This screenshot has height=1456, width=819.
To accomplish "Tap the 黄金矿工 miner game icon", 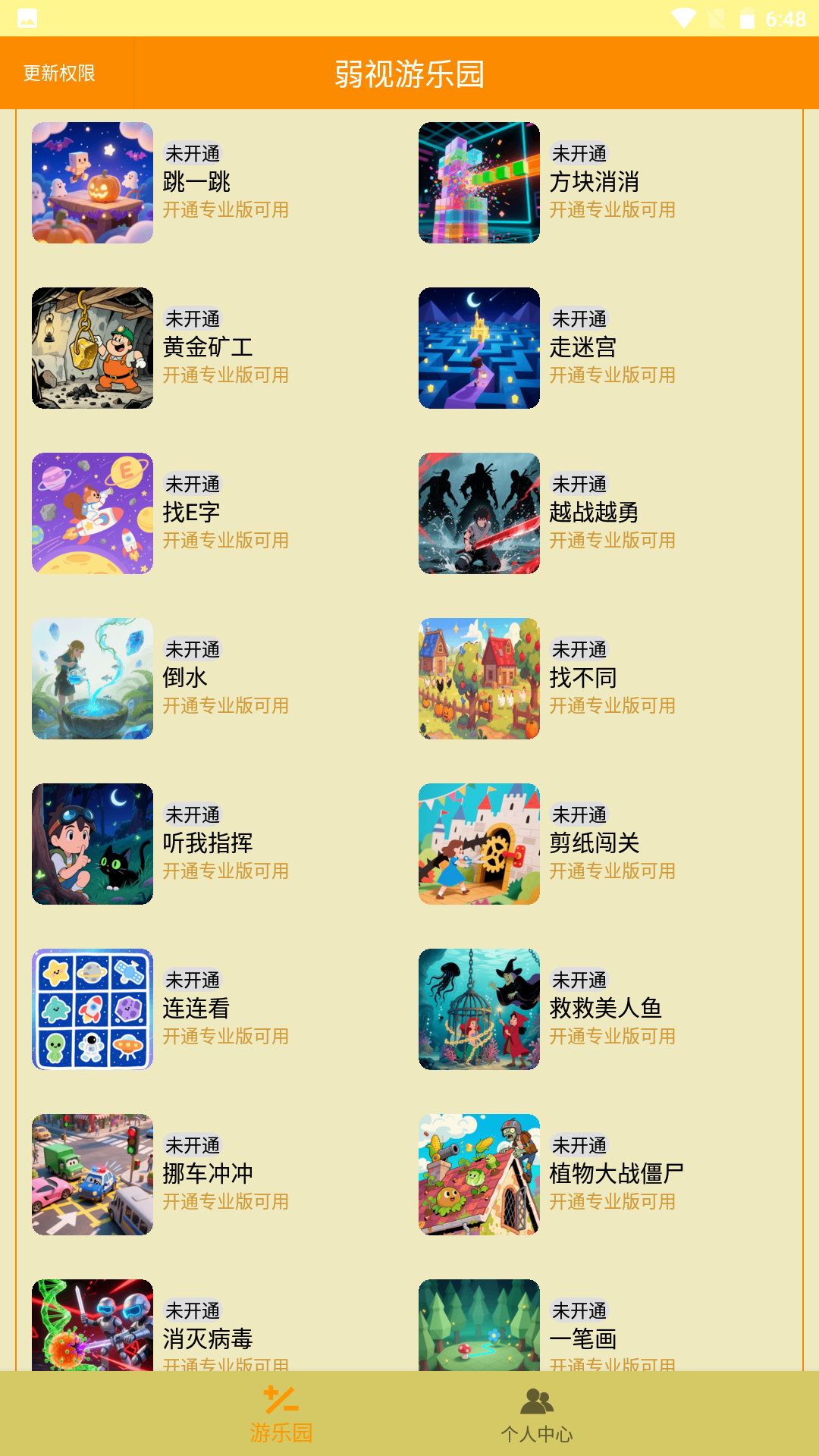I will point(93,348).
